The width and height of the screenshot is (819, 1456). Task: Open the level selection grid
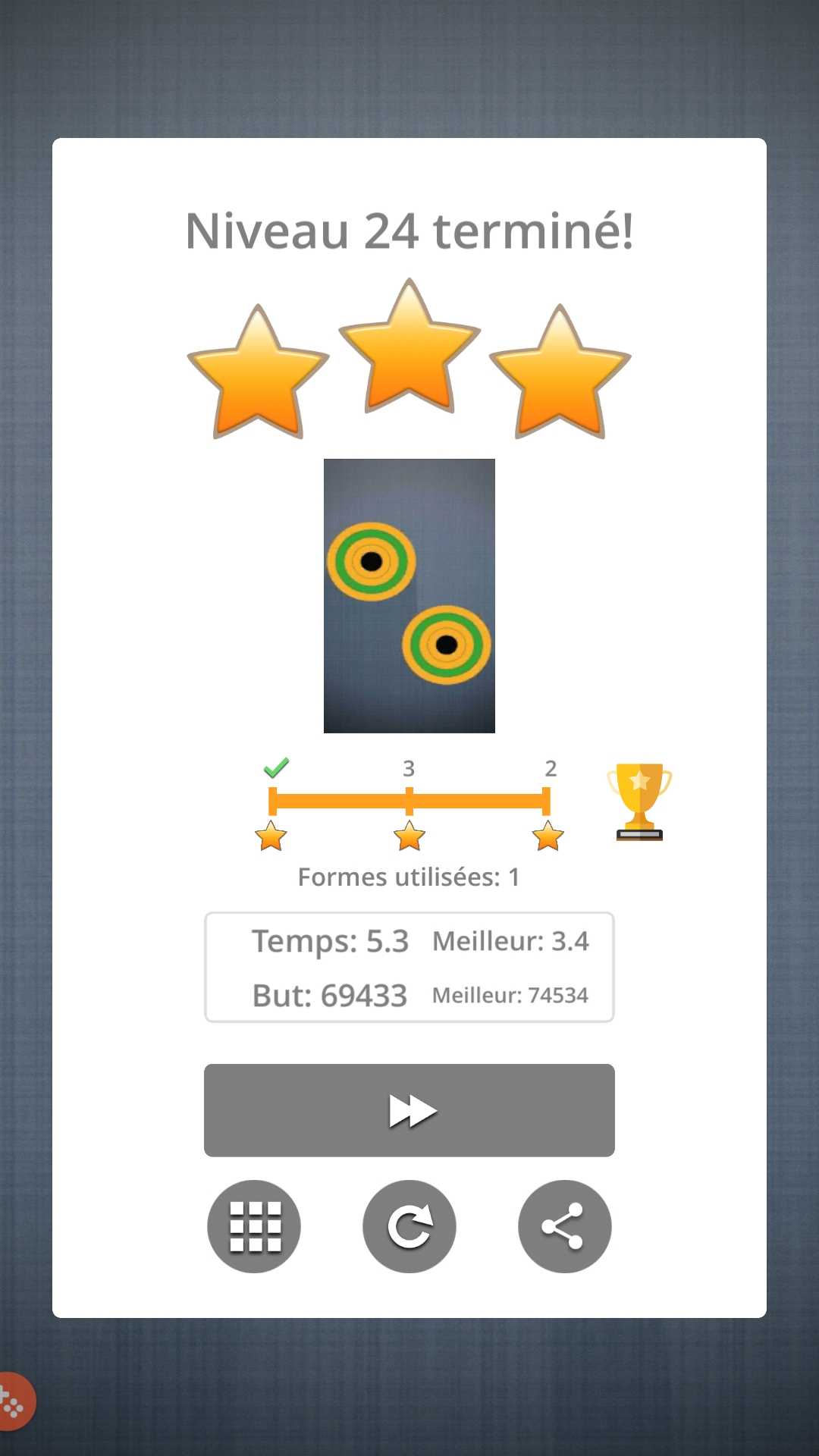click(254, 1226)
